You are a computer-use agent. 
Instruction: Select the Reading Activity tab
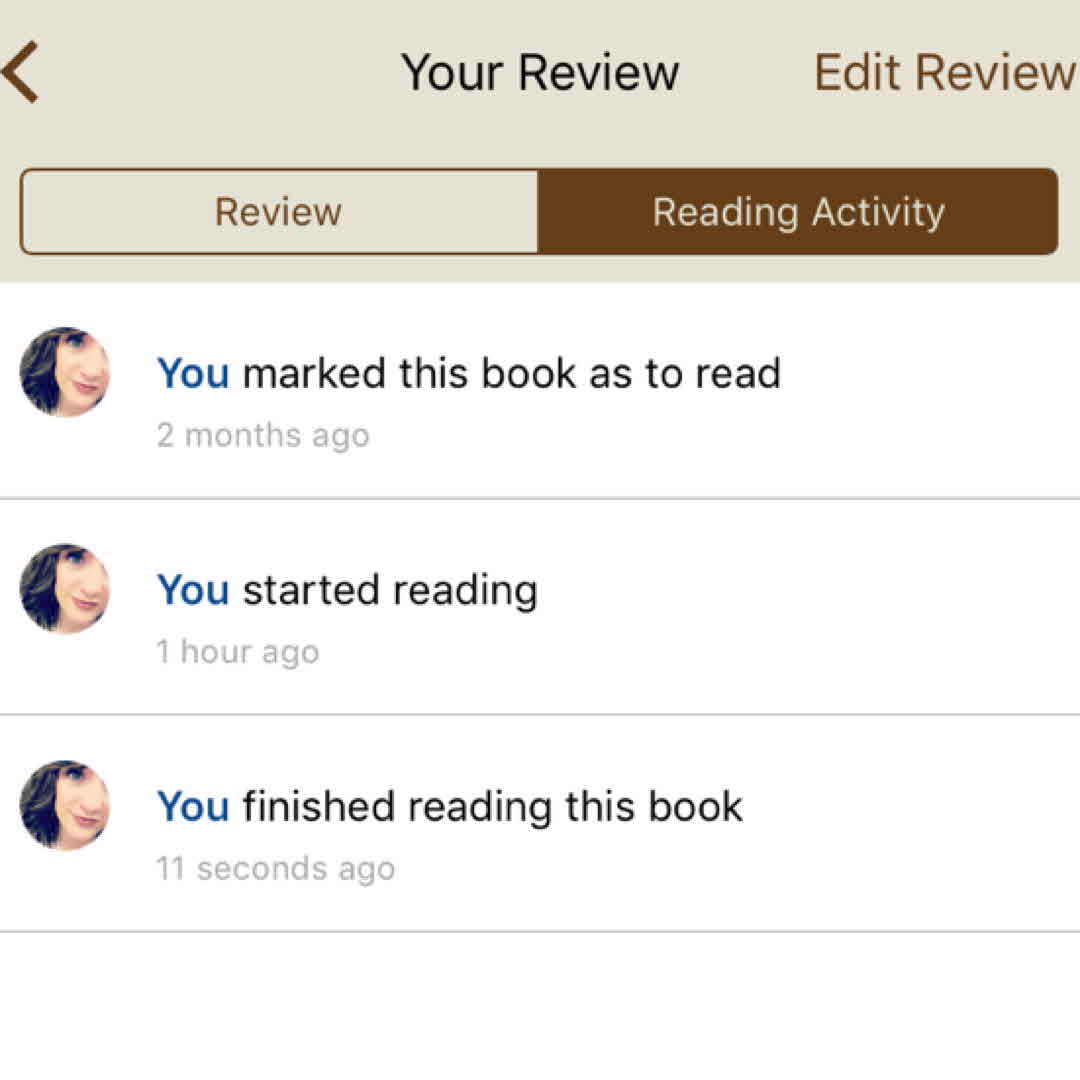[x=798, y=212]
